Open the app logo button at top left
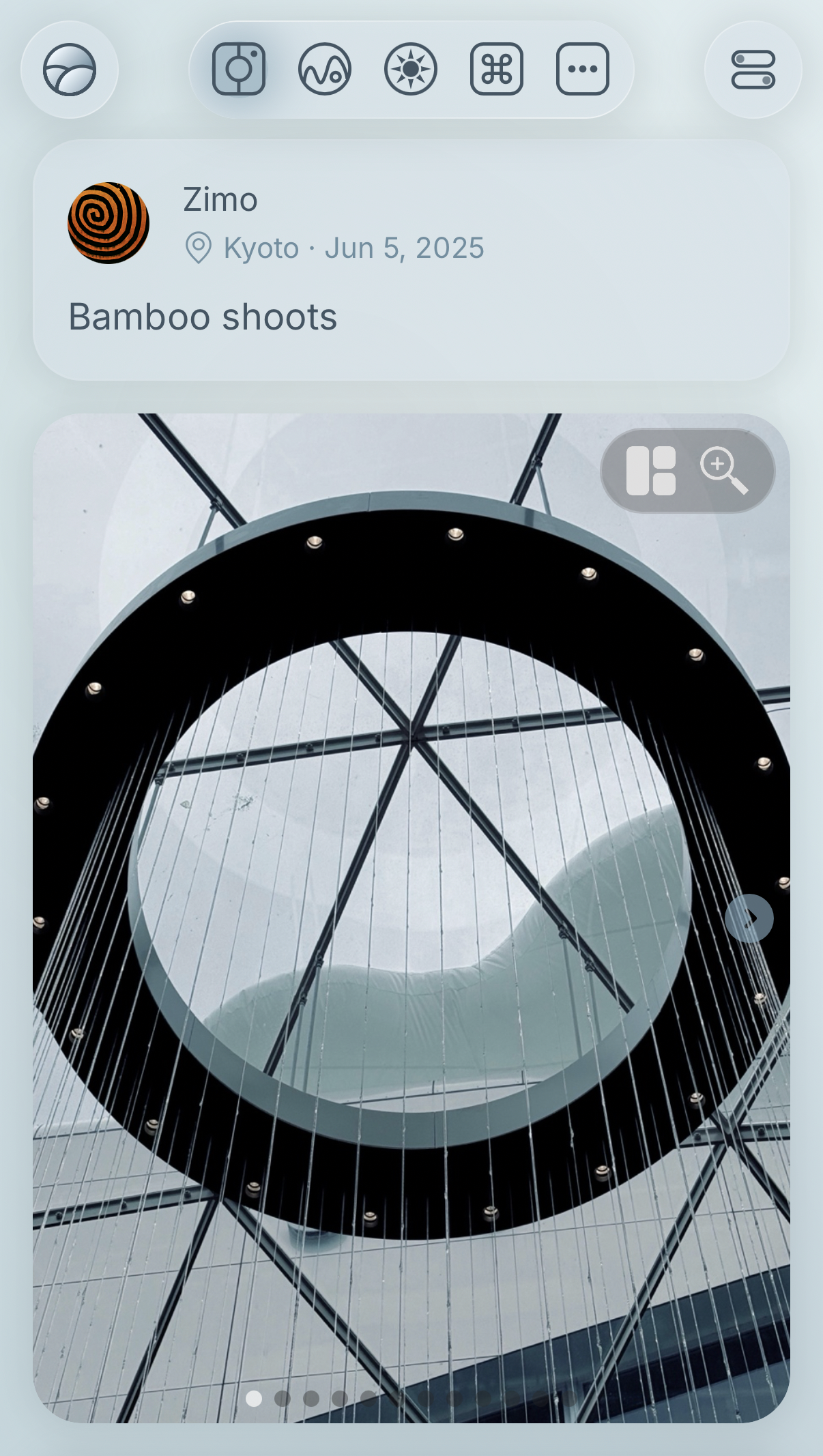823x1456 pixels. coord(70,70)
